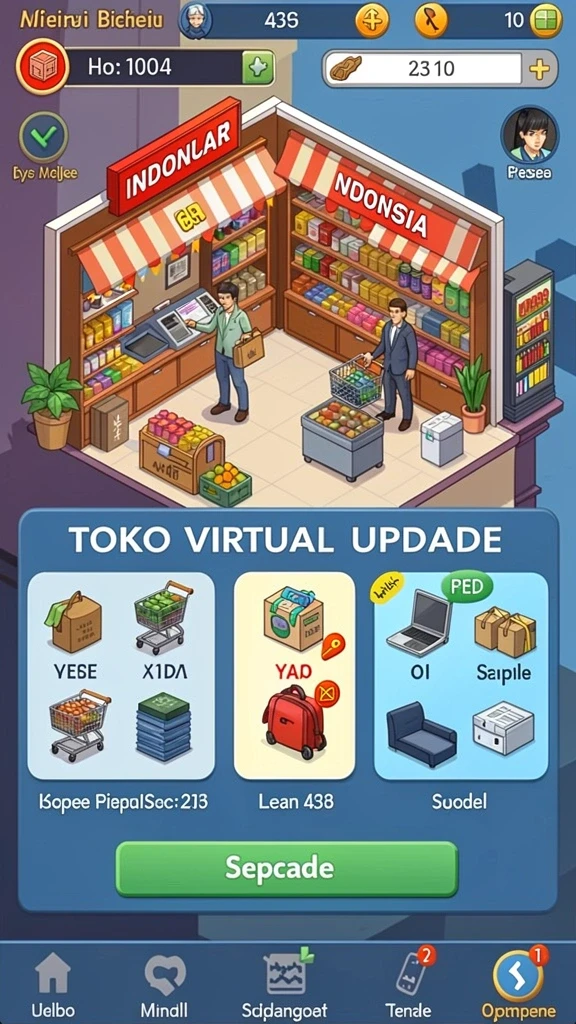Add currency with the plus next to 2310
576x1024 pixels.
[539, 69]
